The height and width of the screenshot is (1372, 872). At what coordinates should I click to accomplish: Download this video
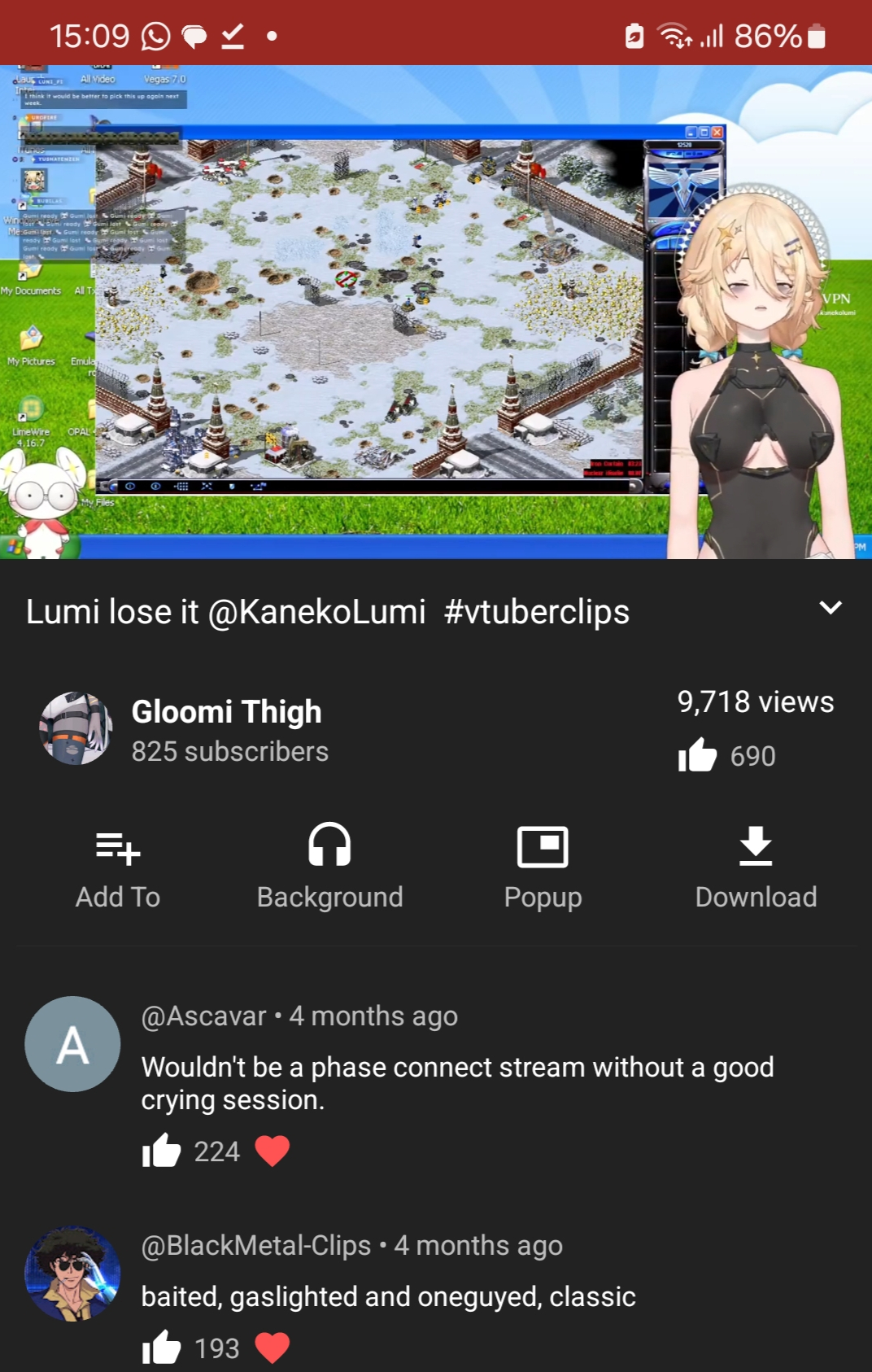[x=756, y=867]
